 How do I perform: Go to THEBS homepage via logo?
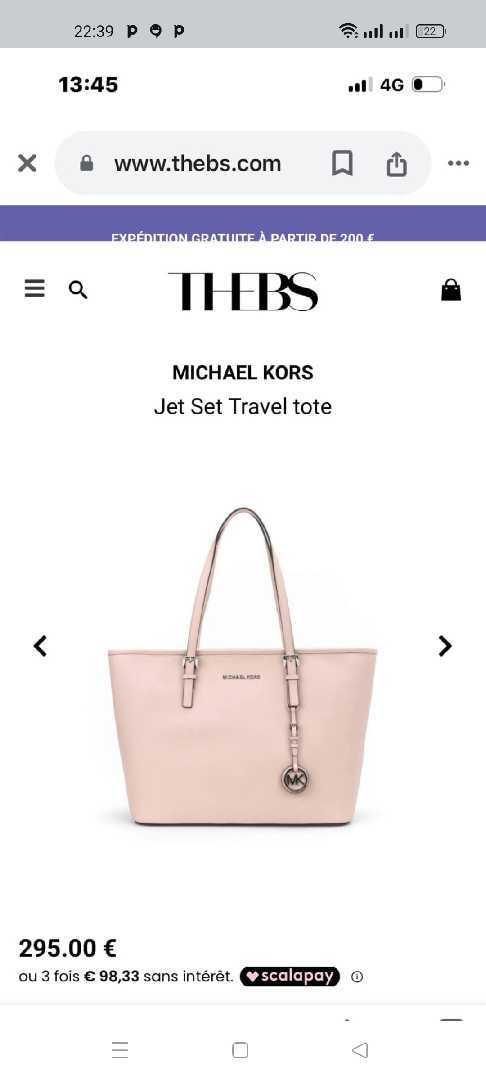[243, 291]
